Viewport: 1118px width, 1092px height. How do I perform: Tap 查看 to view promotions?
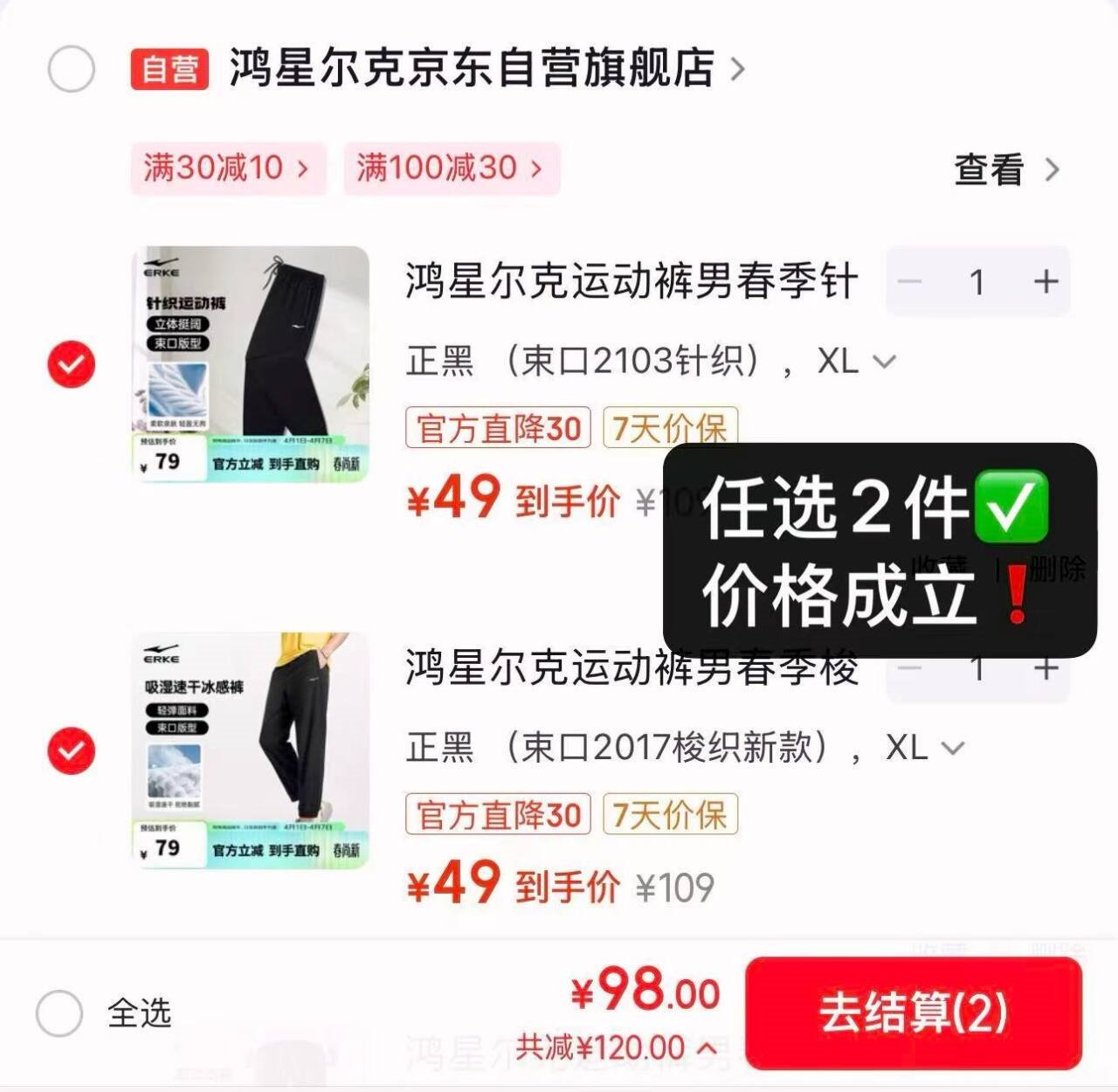pyautogui.click(x=1005, y=169)
